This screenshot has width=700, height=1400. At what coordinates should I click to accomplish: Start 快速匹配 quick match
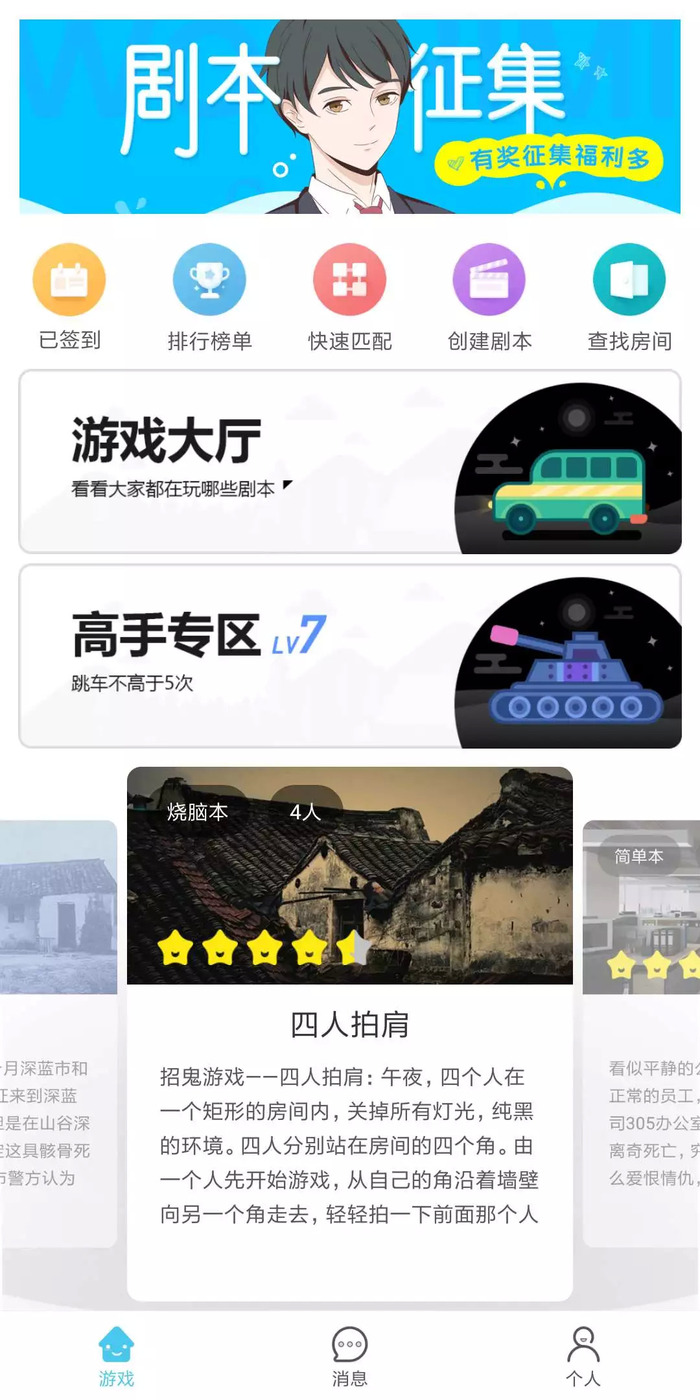[349, 280]
